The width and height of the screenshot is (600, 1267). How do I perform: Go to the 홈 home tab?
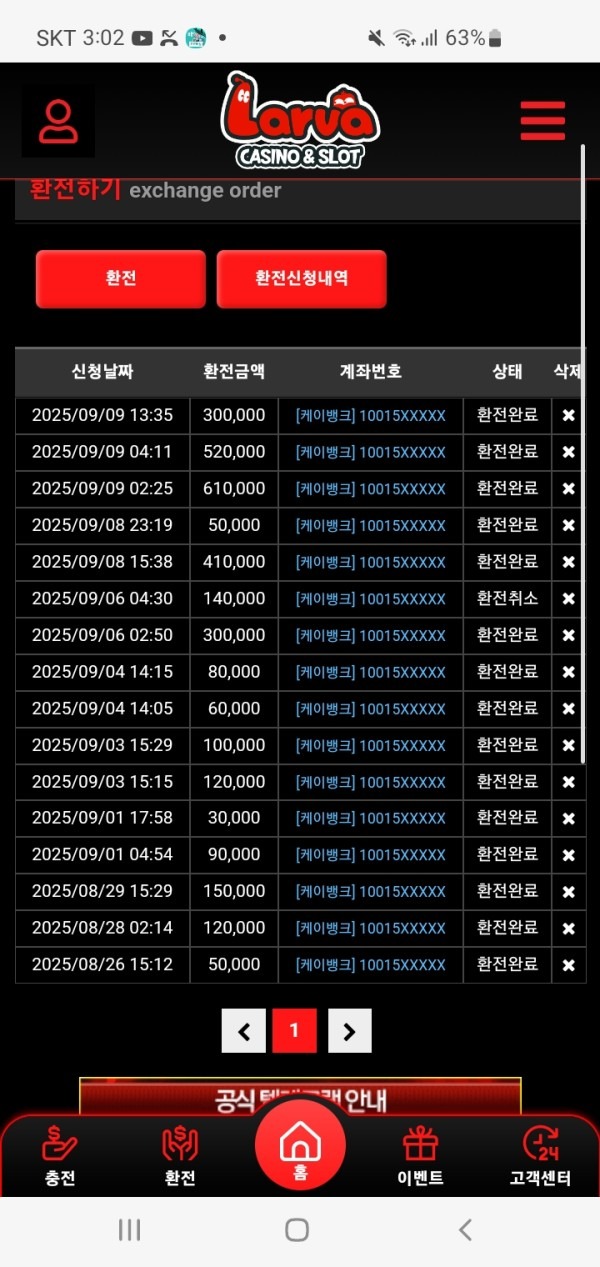click(x=300, y=1148)
